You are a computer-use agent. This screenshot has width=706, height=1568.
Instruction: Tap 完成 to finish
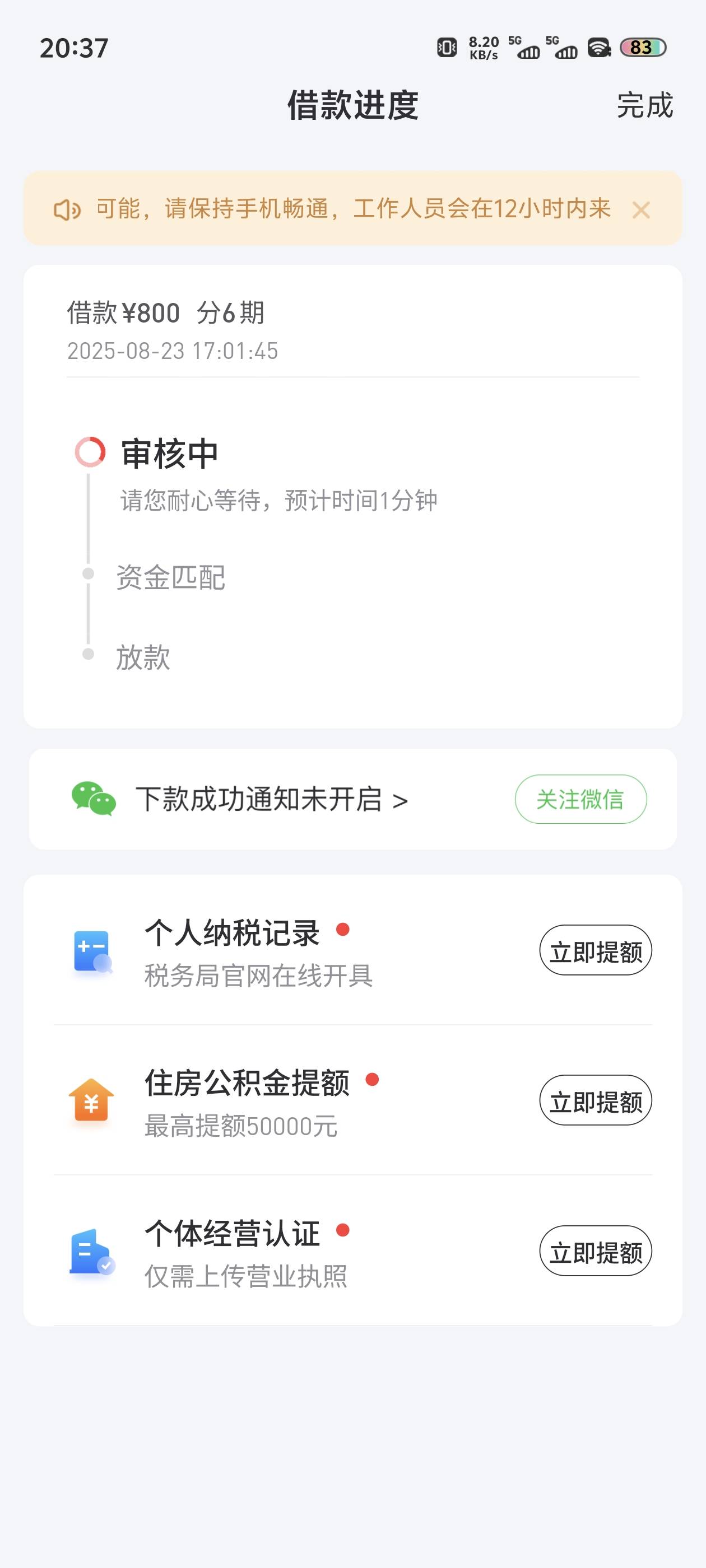tap(644, 105)
